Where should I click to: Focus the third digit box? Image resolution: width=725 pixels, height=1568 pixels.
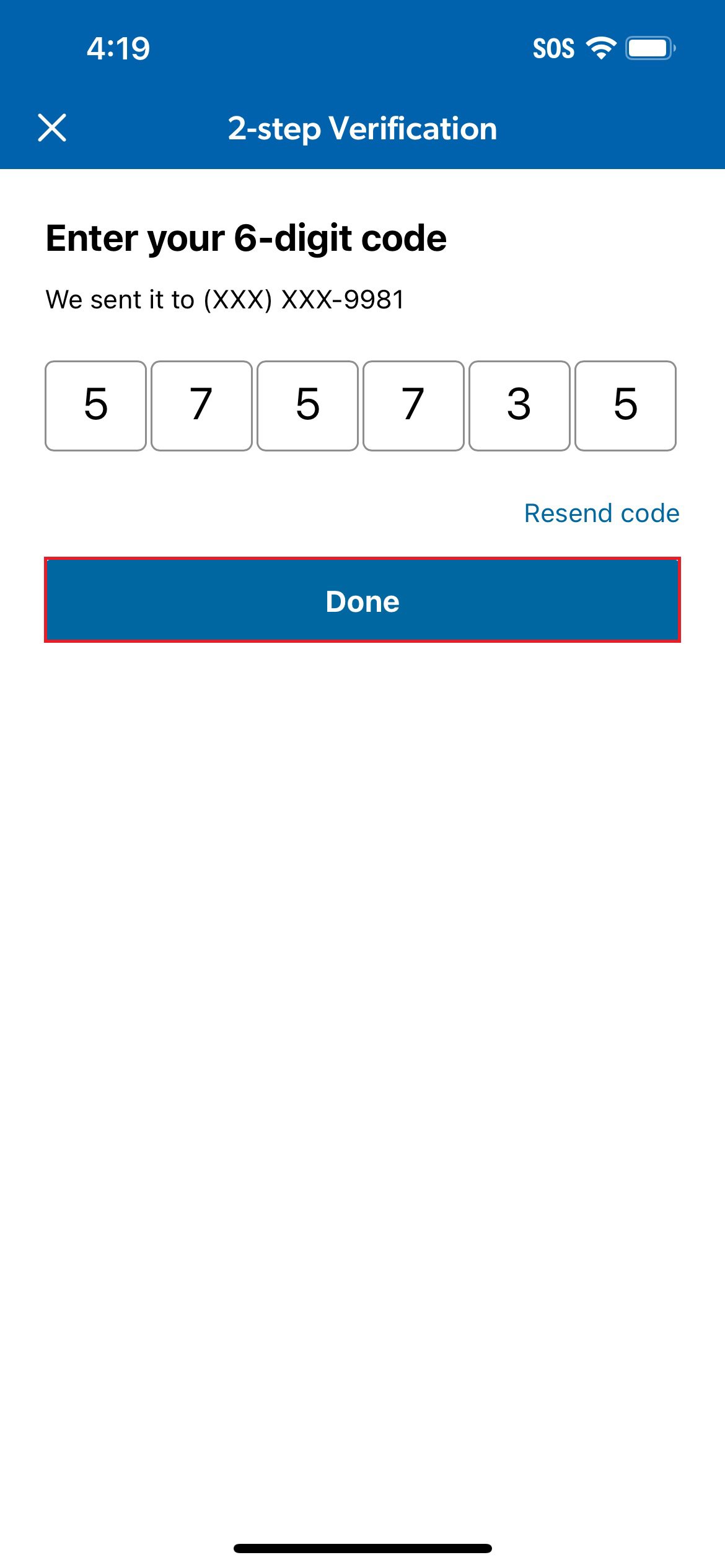pos(308,406)
